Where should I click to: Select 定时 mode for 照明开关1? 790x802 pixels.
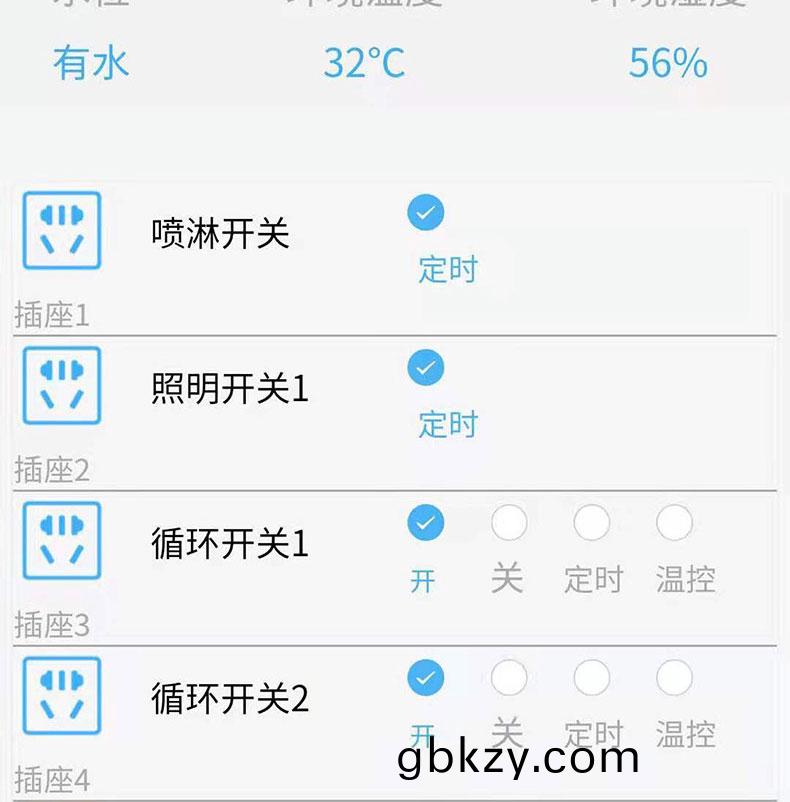pyautogui.click(x=426, y=368)
